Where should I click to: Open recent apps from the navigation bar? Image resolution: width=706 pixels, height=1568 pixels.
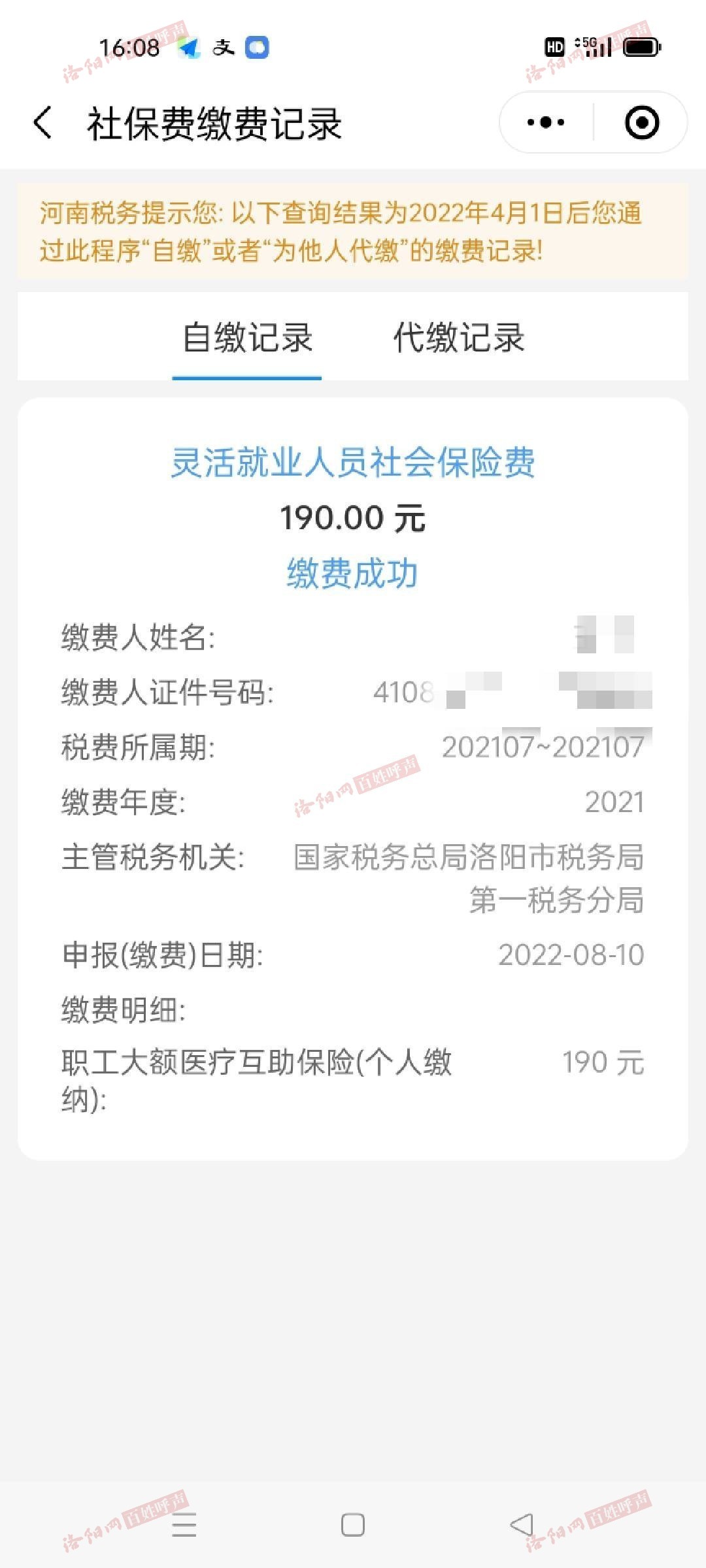click(x=184, y=1526)
